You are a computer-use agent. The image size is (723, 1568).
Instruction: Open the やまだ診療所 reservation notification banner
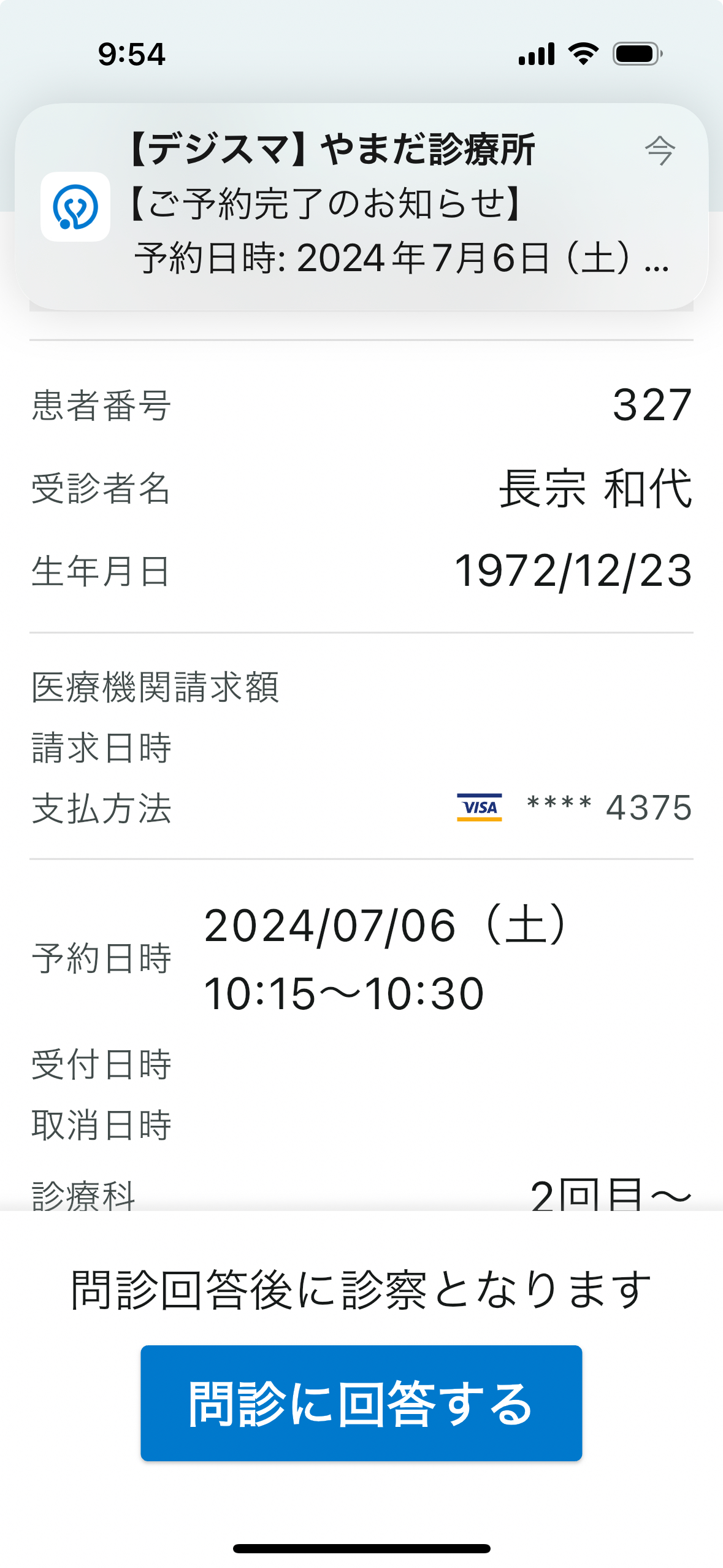pyautogui.click(x=361, y=207)
